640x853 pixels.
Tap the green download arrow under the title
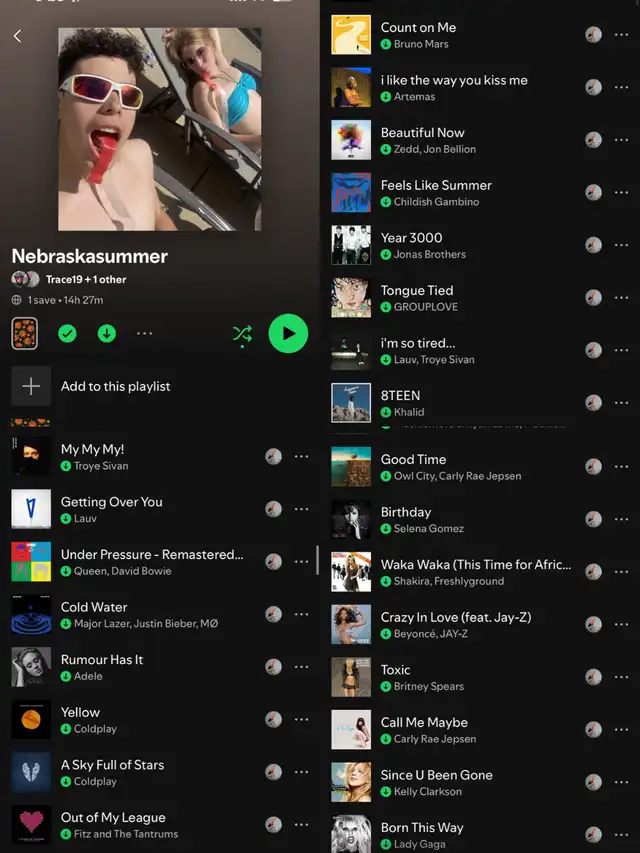click(x=107, y=334)
